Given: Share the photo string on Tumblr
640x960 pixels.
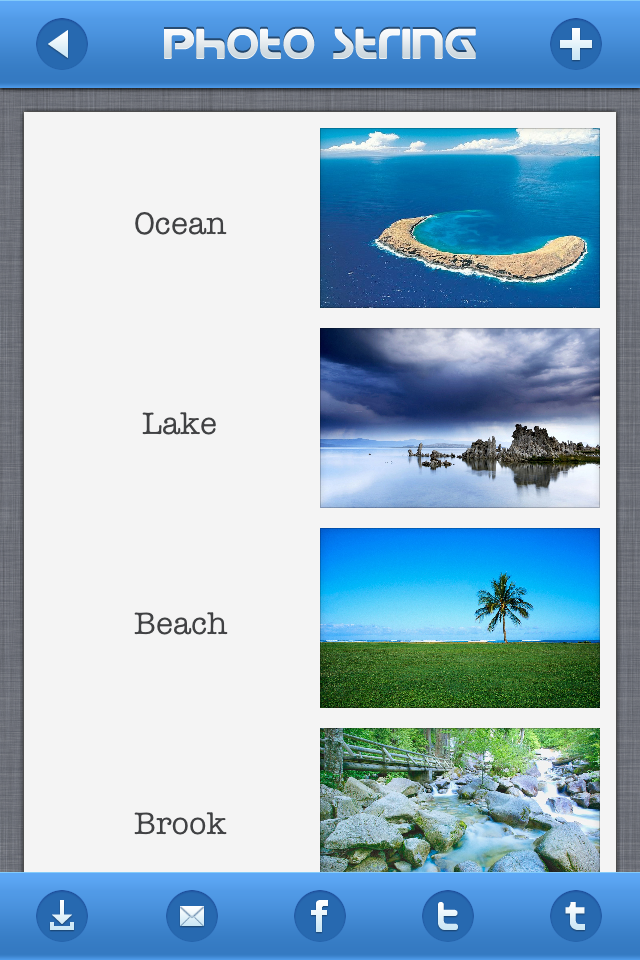Looking at the screenshot, I should tap(575, 915).
